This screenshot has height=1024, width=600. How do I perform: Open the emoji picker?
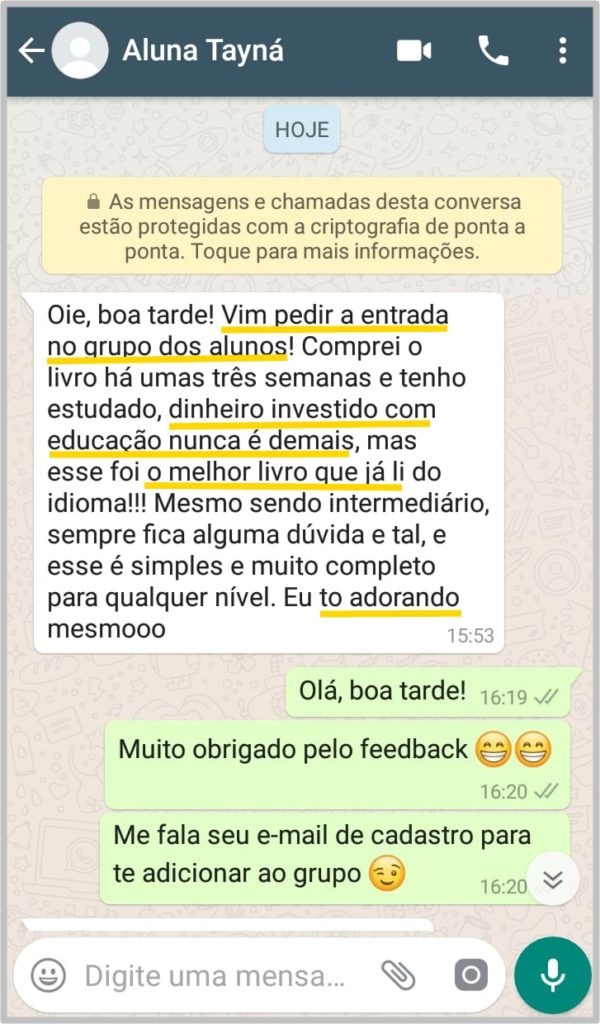click(48, 975)
